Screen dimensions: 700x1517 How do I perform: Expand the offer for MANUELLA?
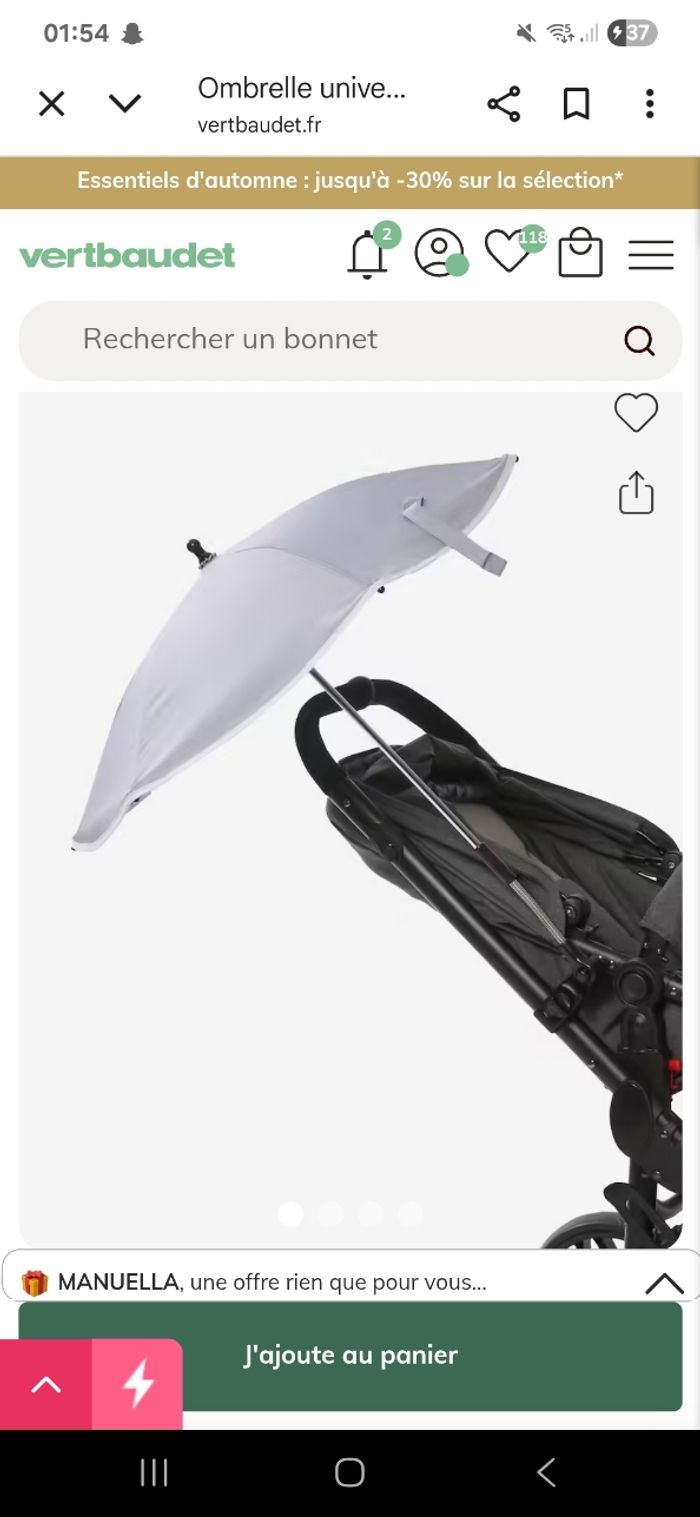(x=664, y=1282)
